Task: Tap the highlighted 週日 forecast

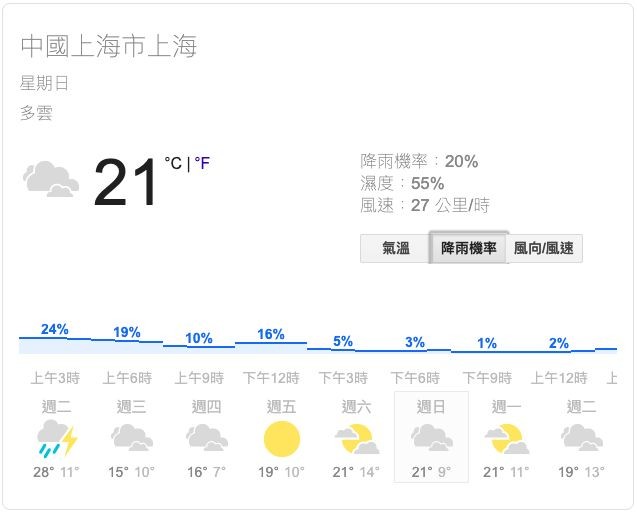Action: 431,438
